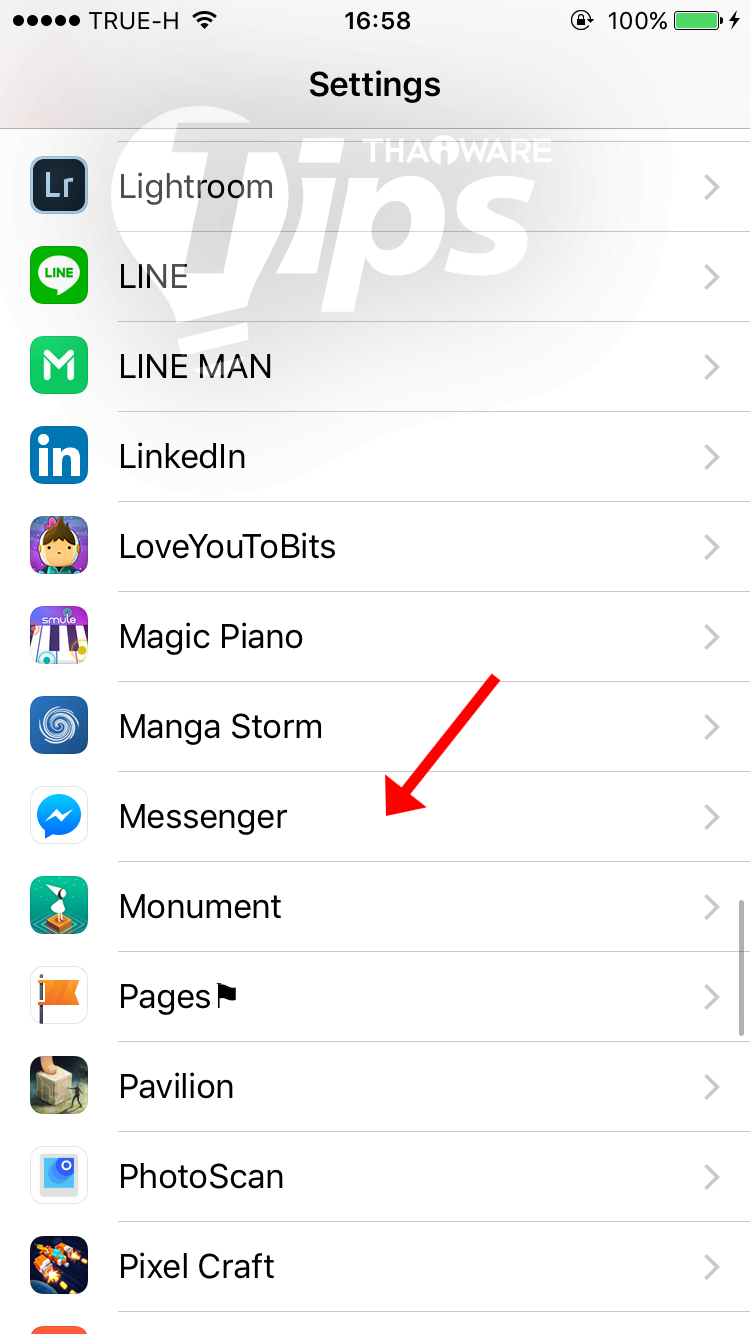This screenshot has height=1334, width=750.
Task: Open Magic Piano settings
Action: click(375, 637)
